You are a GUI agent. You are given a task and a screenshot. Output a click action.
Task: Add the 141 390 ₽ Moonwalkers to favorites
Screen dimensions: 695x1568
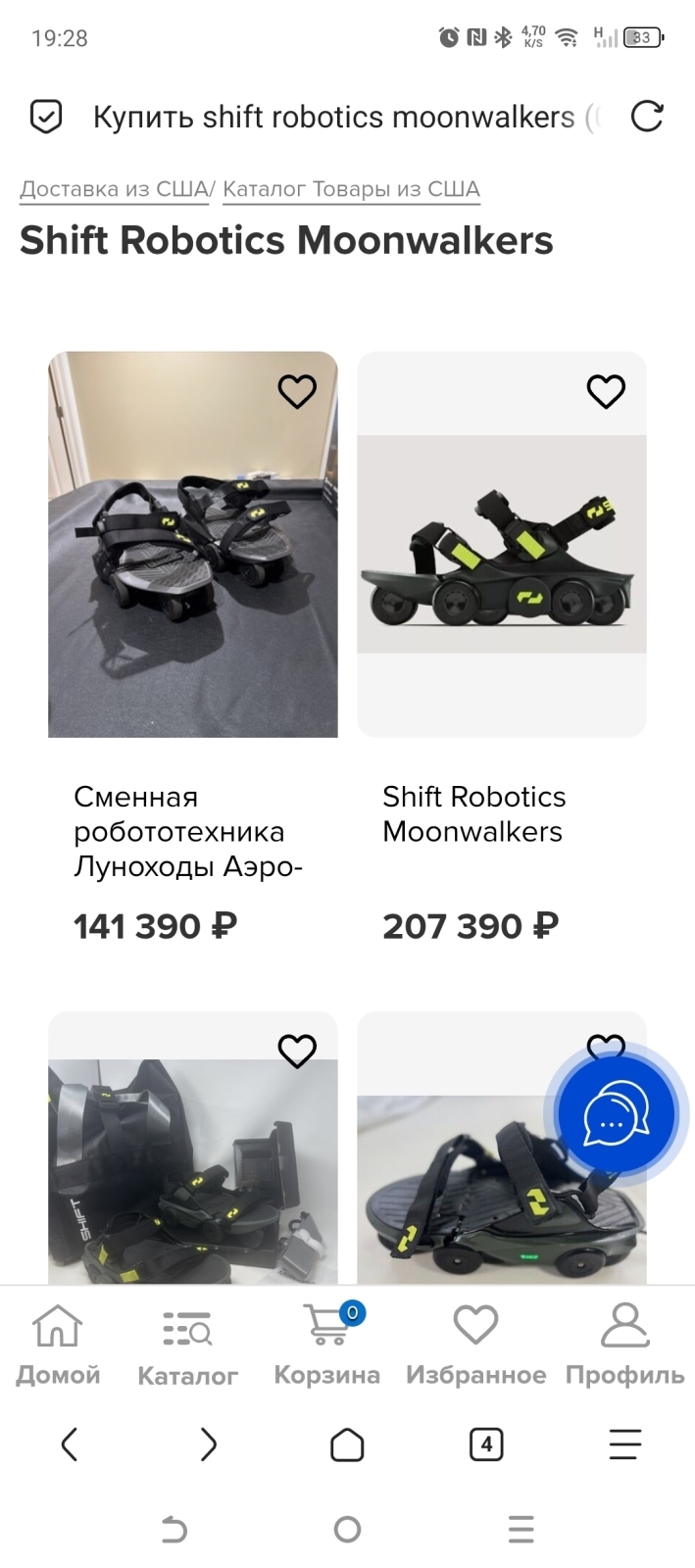pyautogui.click(x=297, y=392)
